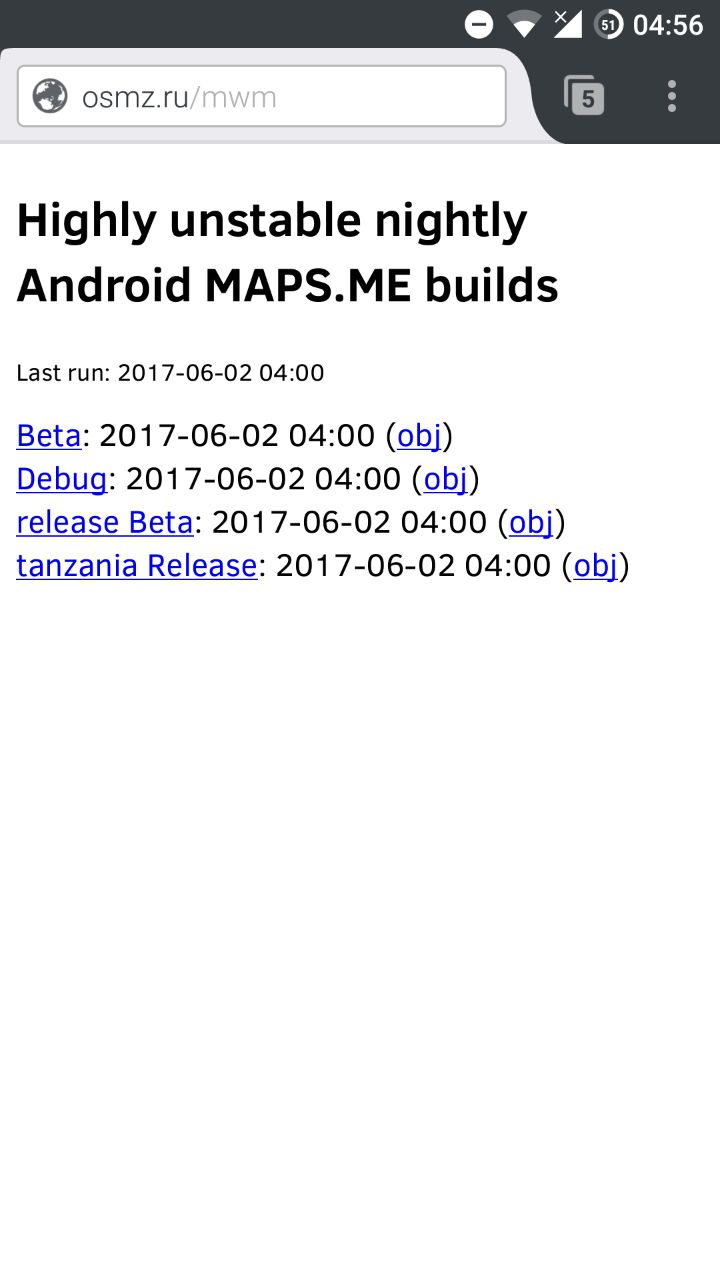Open the Debug build link
The height and width of the screenshot is (1280, 720).
[62, 479]
